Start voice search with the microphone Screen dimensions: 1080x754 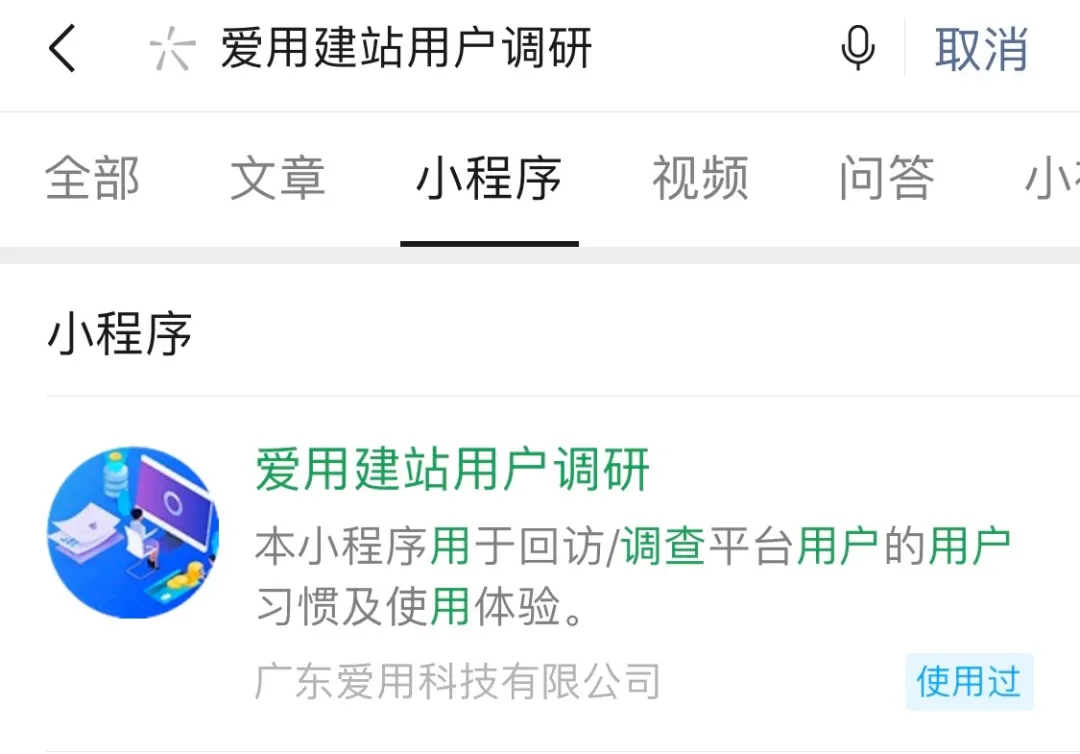click(x=857, y=49)
